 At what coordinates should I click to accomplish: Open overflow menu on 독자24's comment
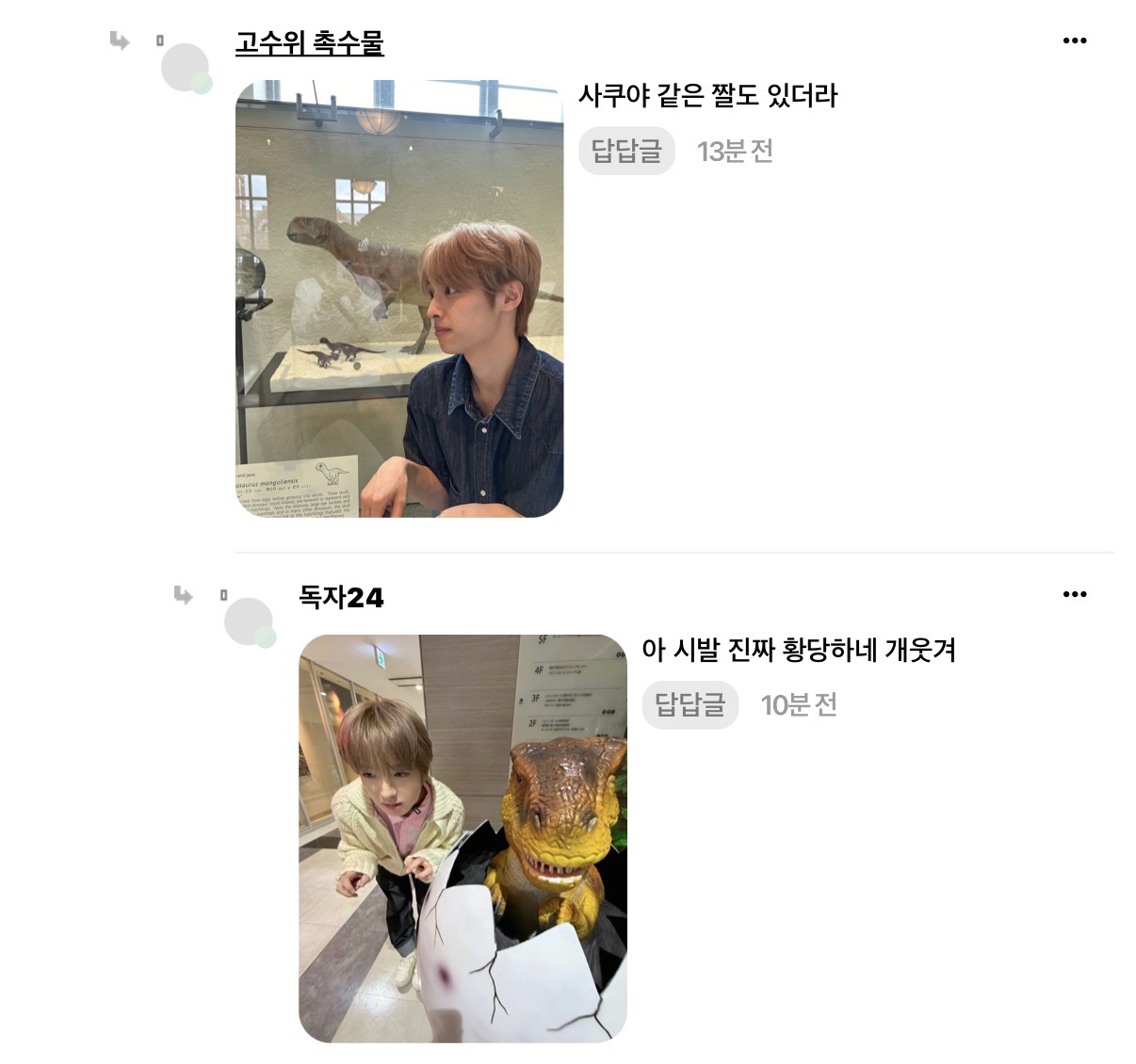click(1074, 594)
